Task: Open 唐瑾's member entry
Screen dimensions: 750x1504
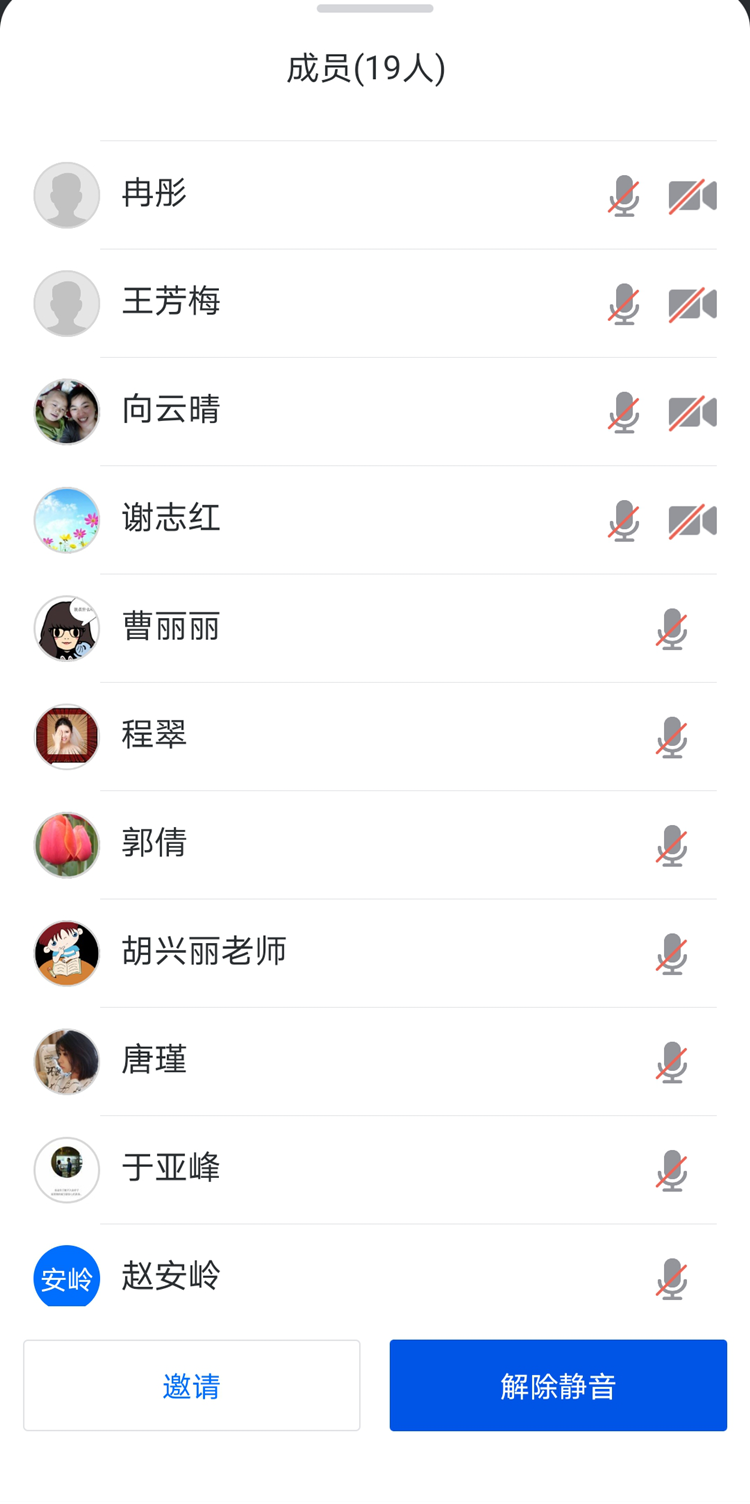Action: pos(155,1060)
